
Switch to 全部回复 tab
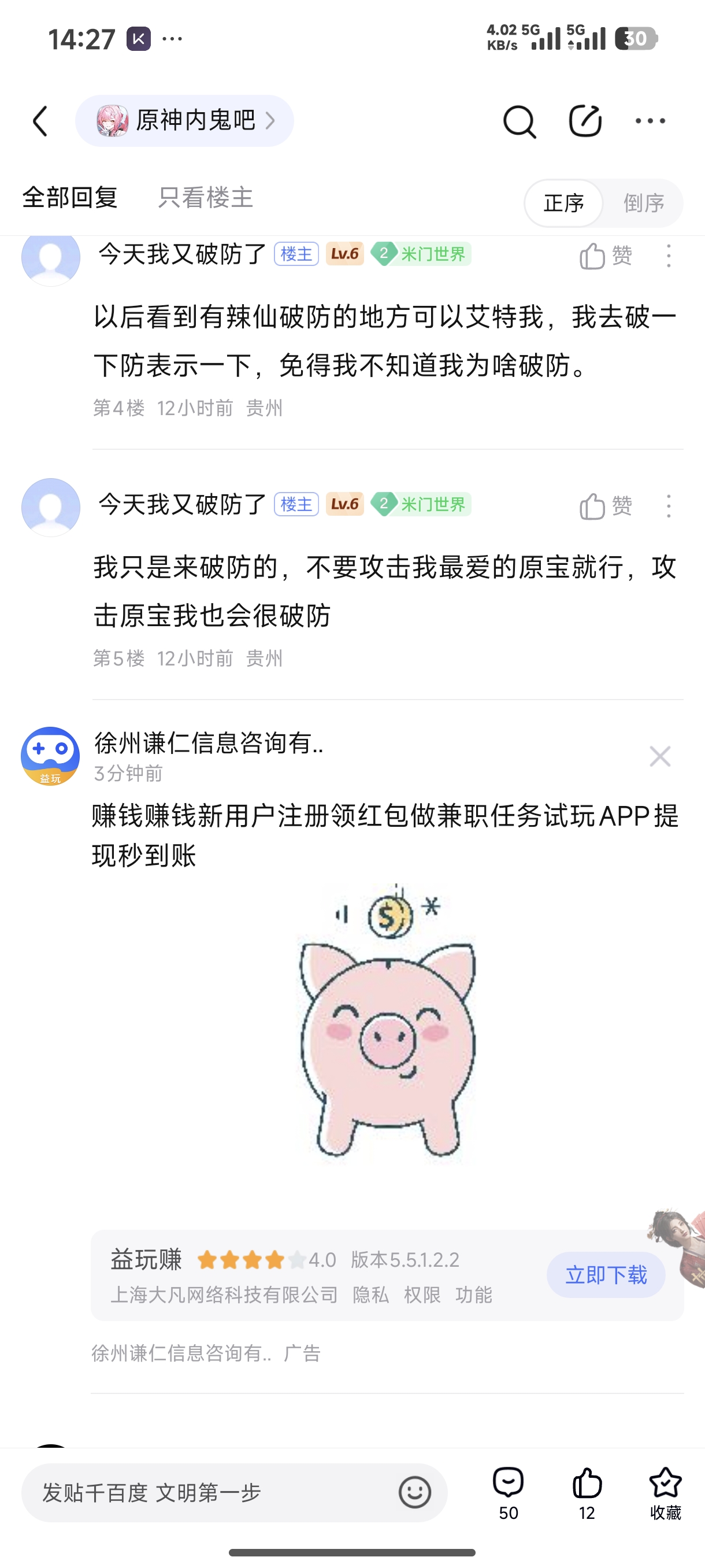pyautogui.click(x=70, y=197)
